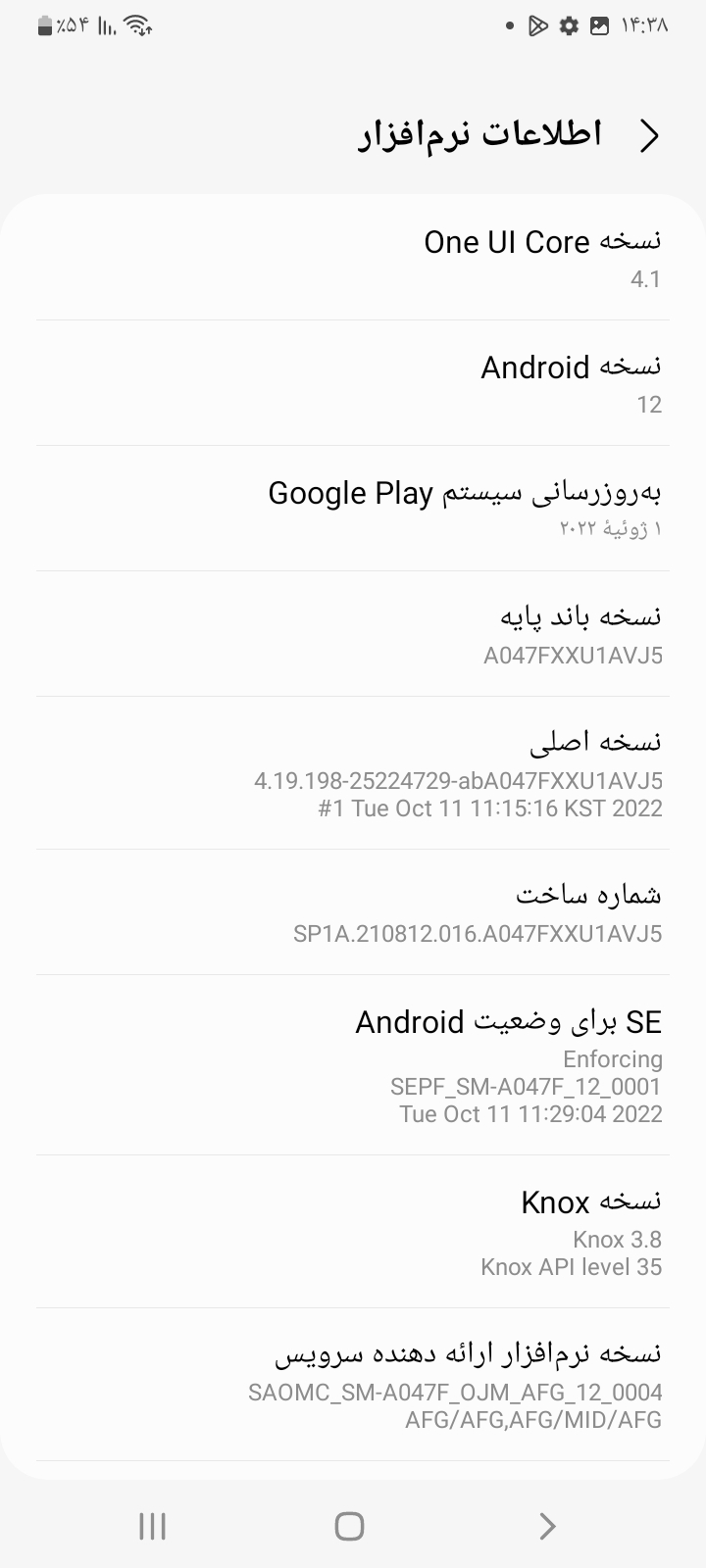Go to the home screen

349,1526
